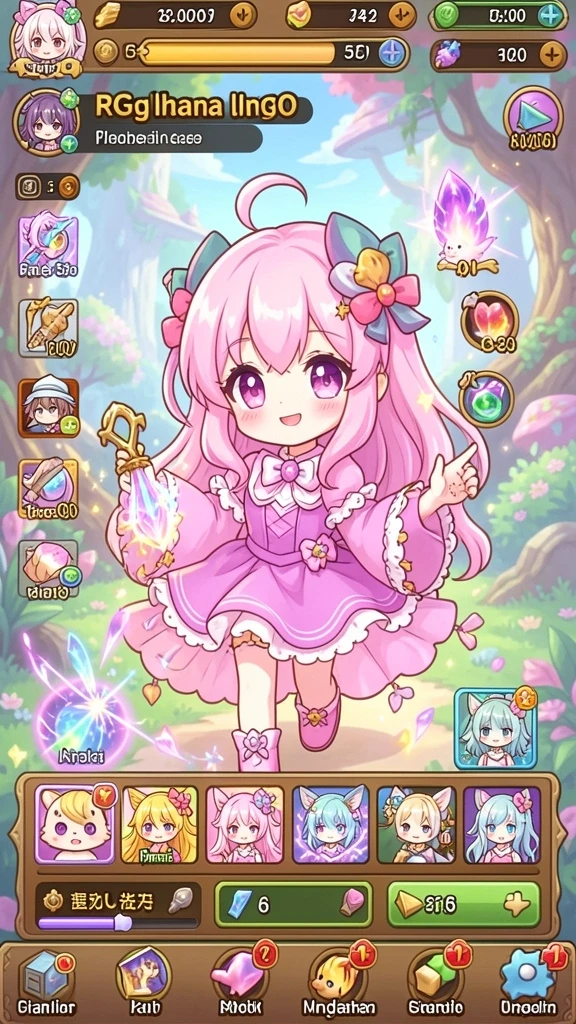
Task: Tap the blue plus next to 50
Action: click(x=392, y=54)
